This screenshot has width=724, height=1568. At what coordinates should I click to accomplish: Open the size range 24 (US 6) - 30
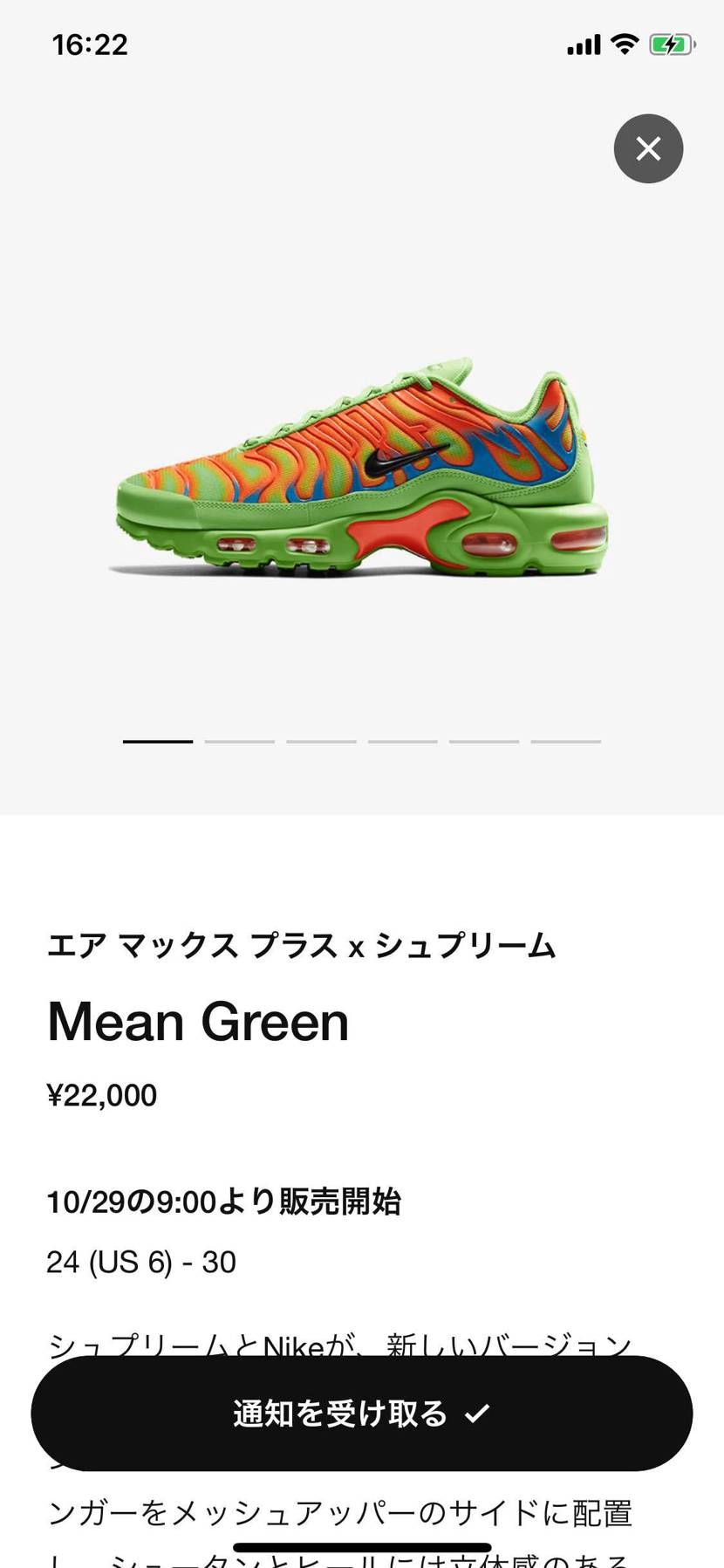pos(140,1261)
